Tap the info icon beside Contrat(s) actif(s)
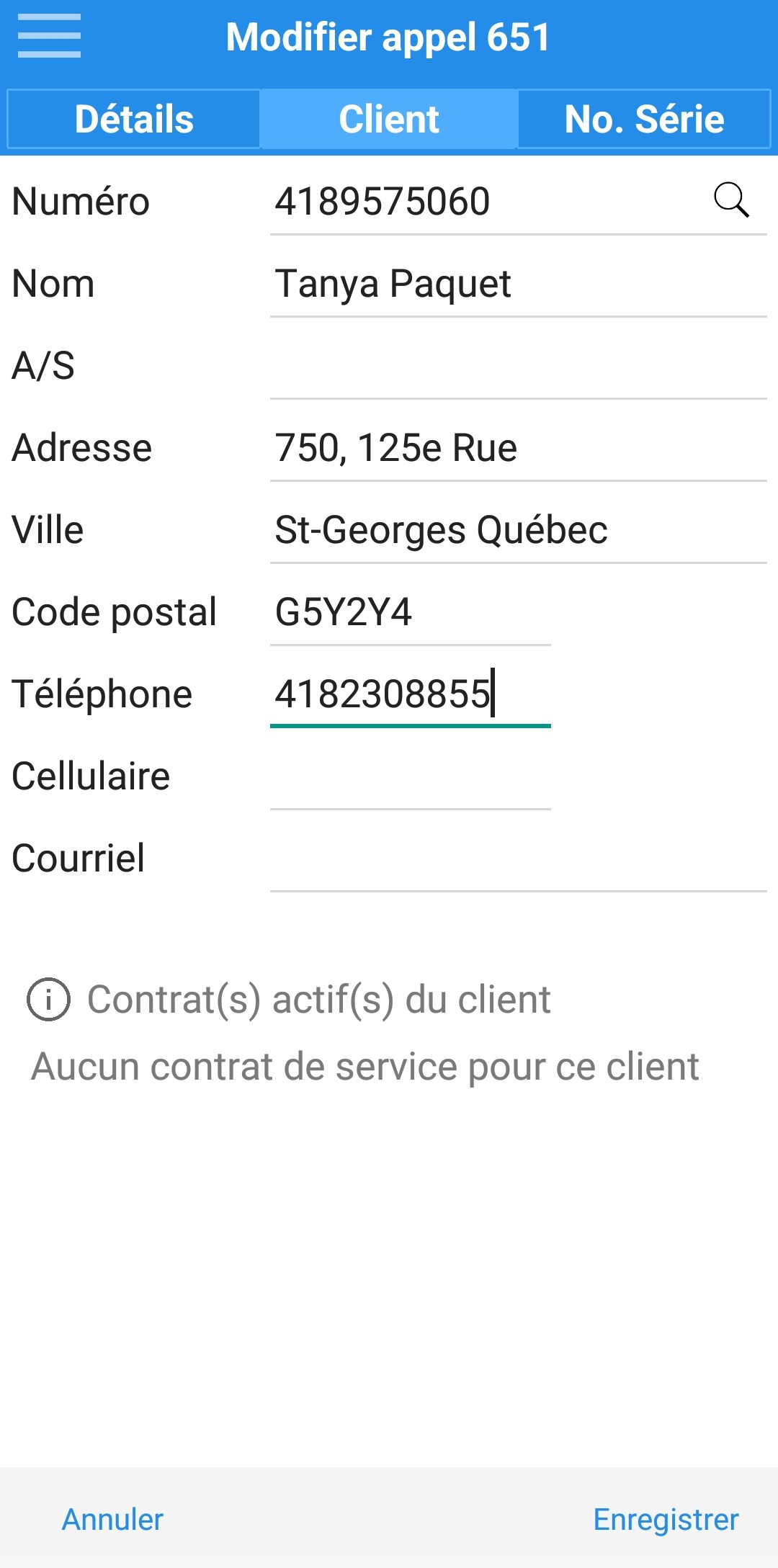 pos(48,1000)
